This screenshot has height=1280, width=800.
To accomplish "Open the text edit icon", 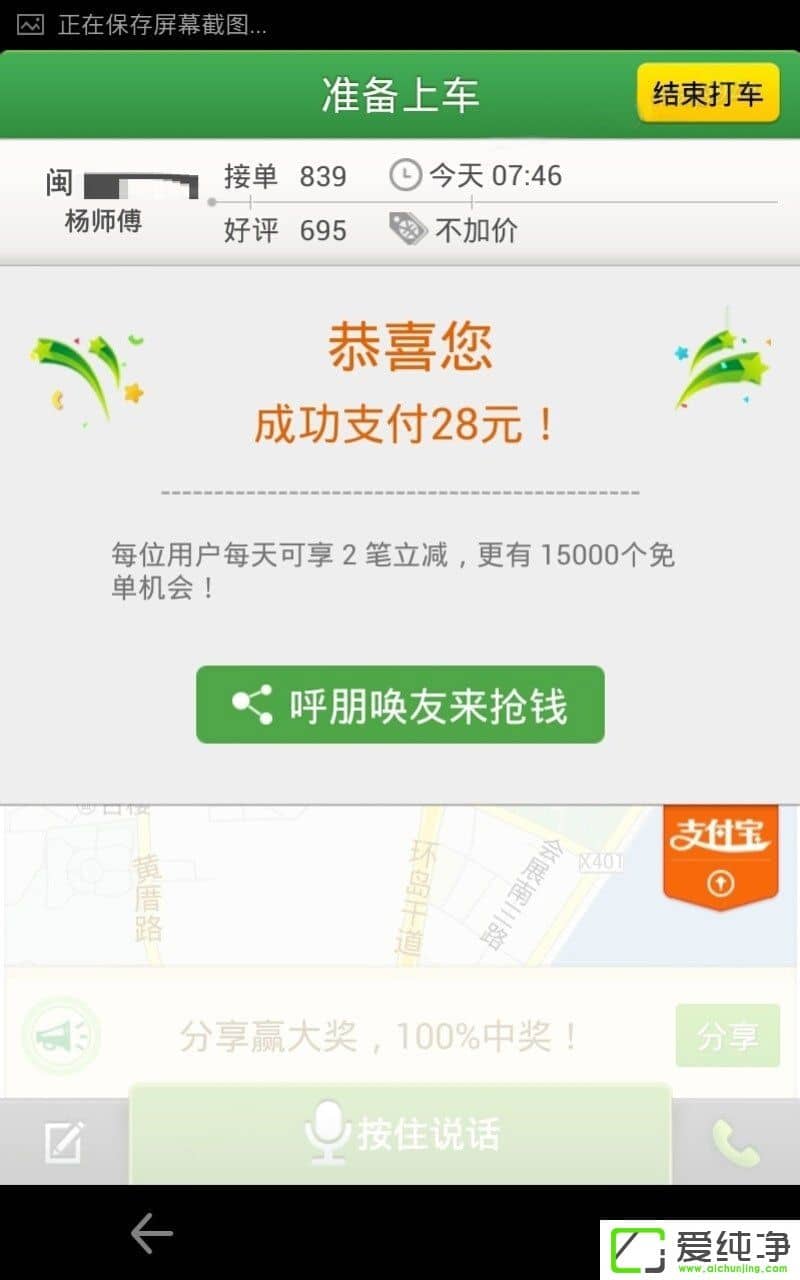I will click(x=65, y=1142).
